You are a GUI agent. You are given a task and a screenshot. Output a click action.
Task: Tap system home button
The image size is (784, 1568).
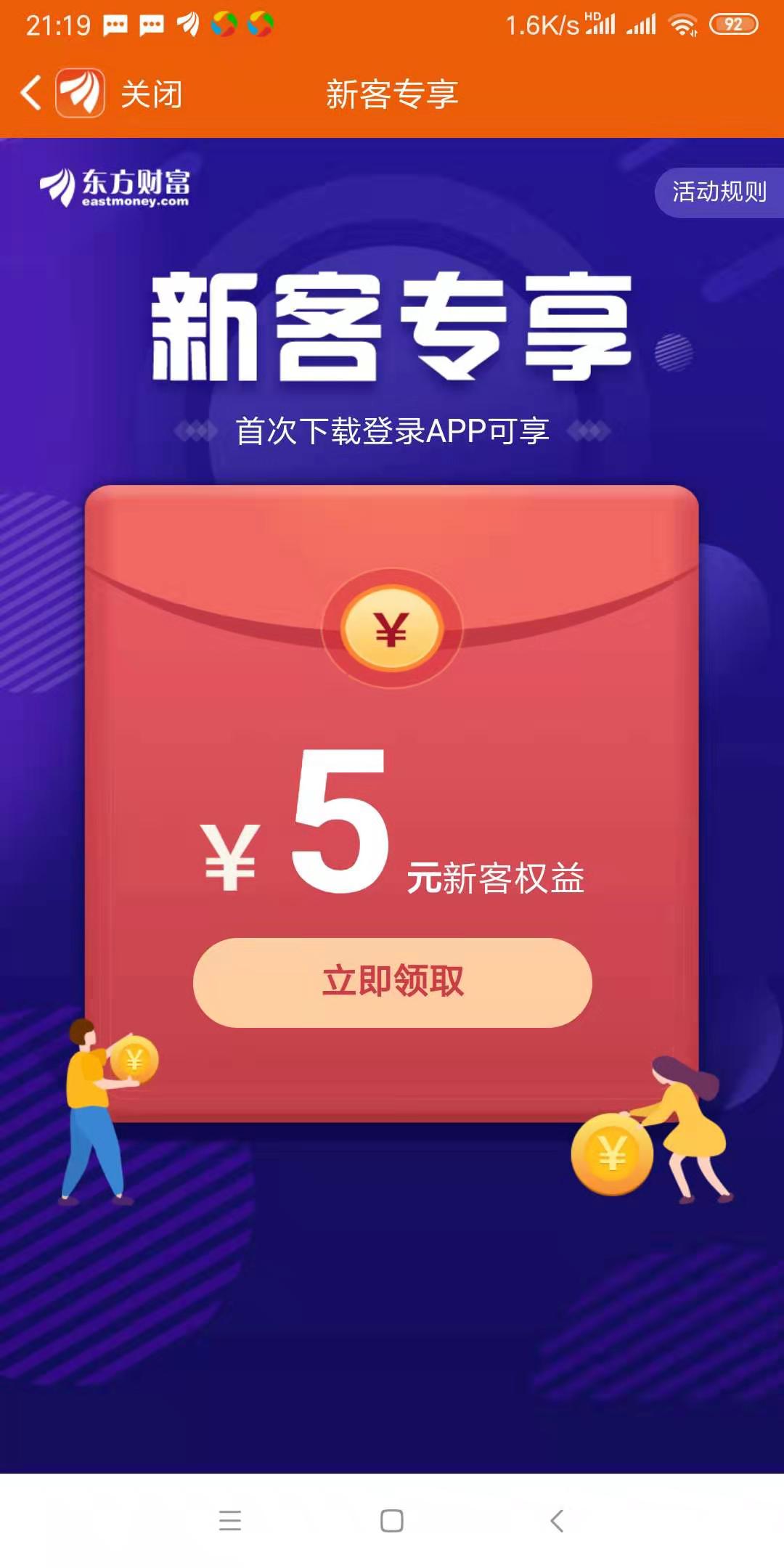tap(392, 1521)
